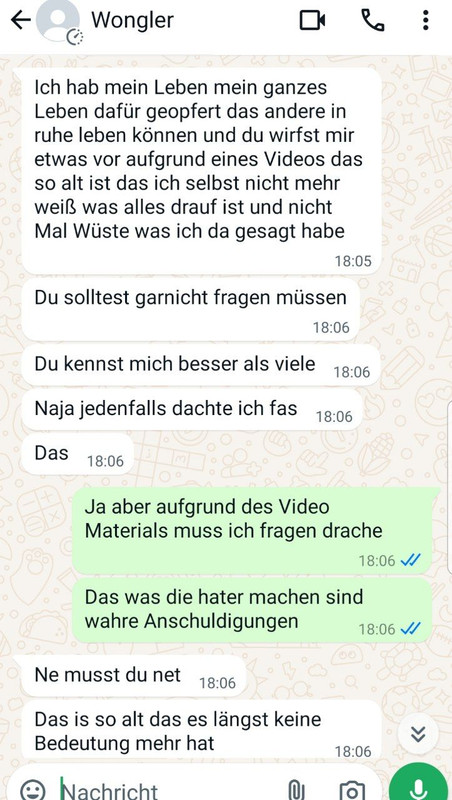Start a video call with Wongler
This screenshot has width=452, height=800.
pyautogui.click(x=312, y=20)
